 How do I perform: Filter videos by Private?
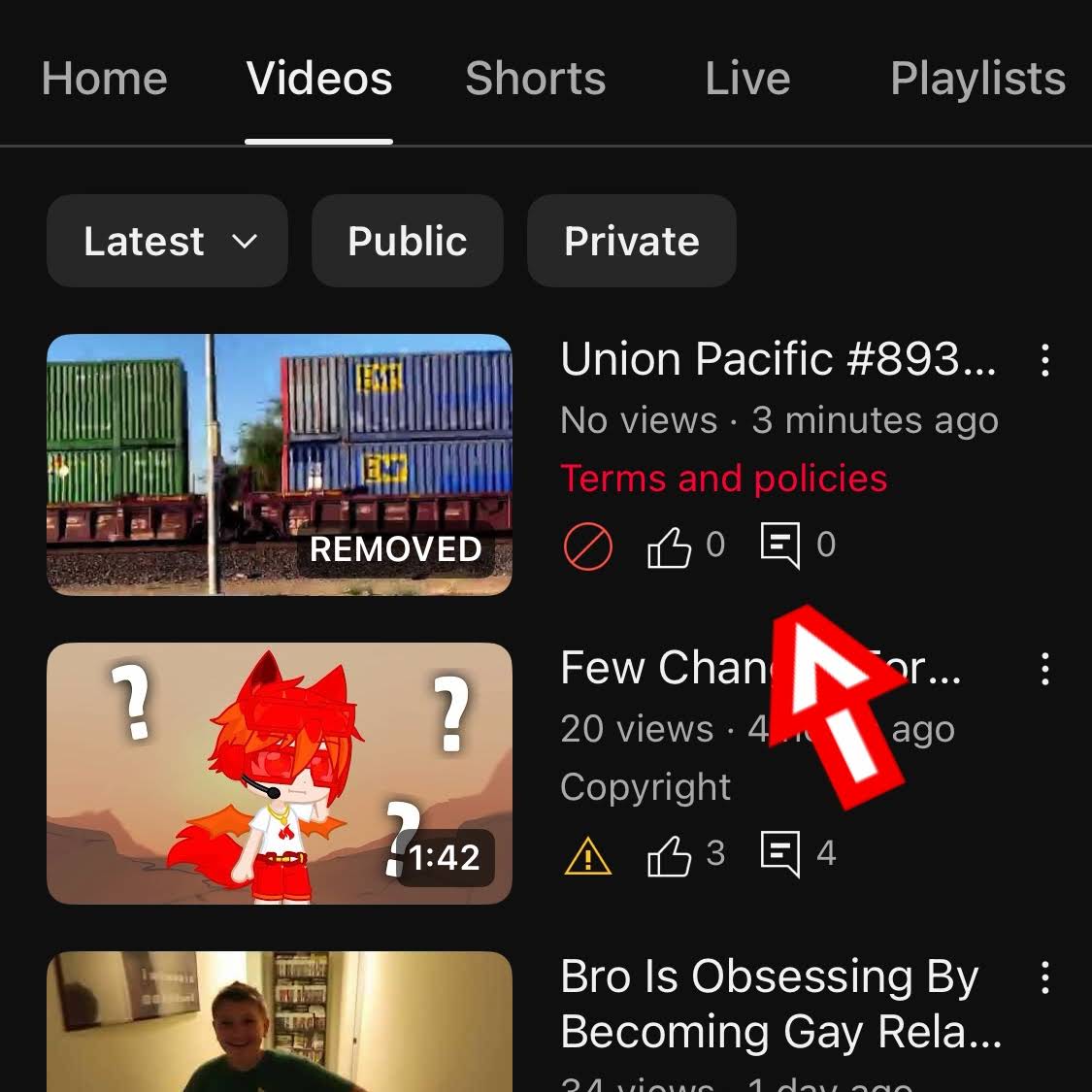coord(631,241)
